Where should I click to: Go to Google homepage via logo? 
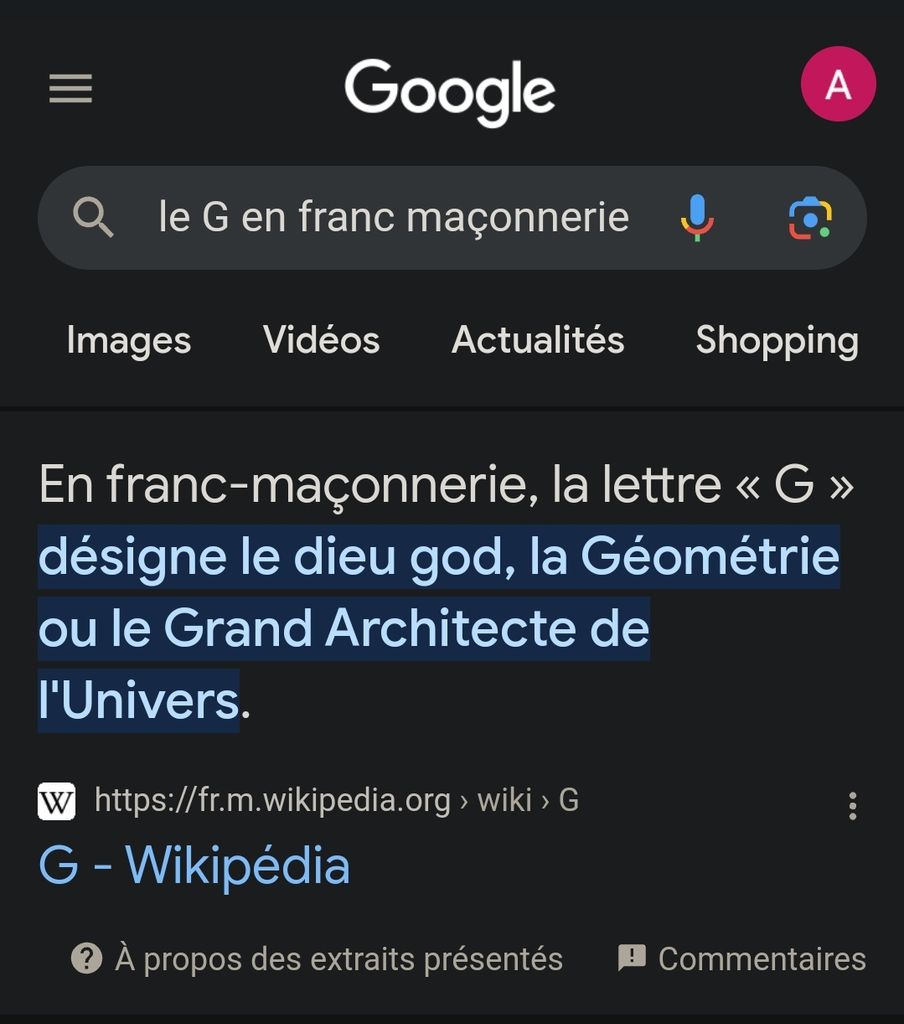tap(450, 91)
